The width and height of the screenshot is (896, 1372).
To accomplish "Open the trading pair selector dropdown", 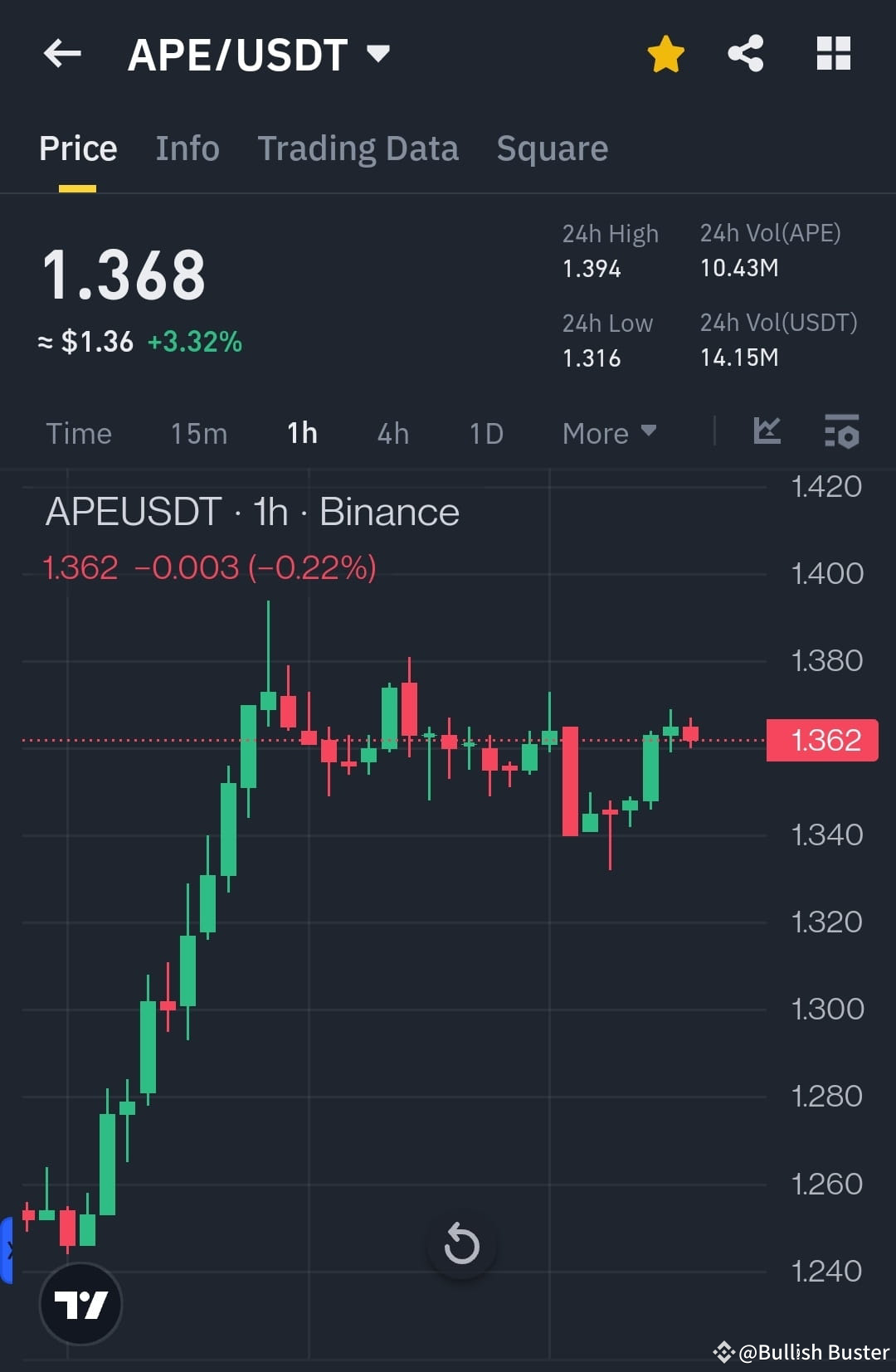I will [x=378, y=53].
